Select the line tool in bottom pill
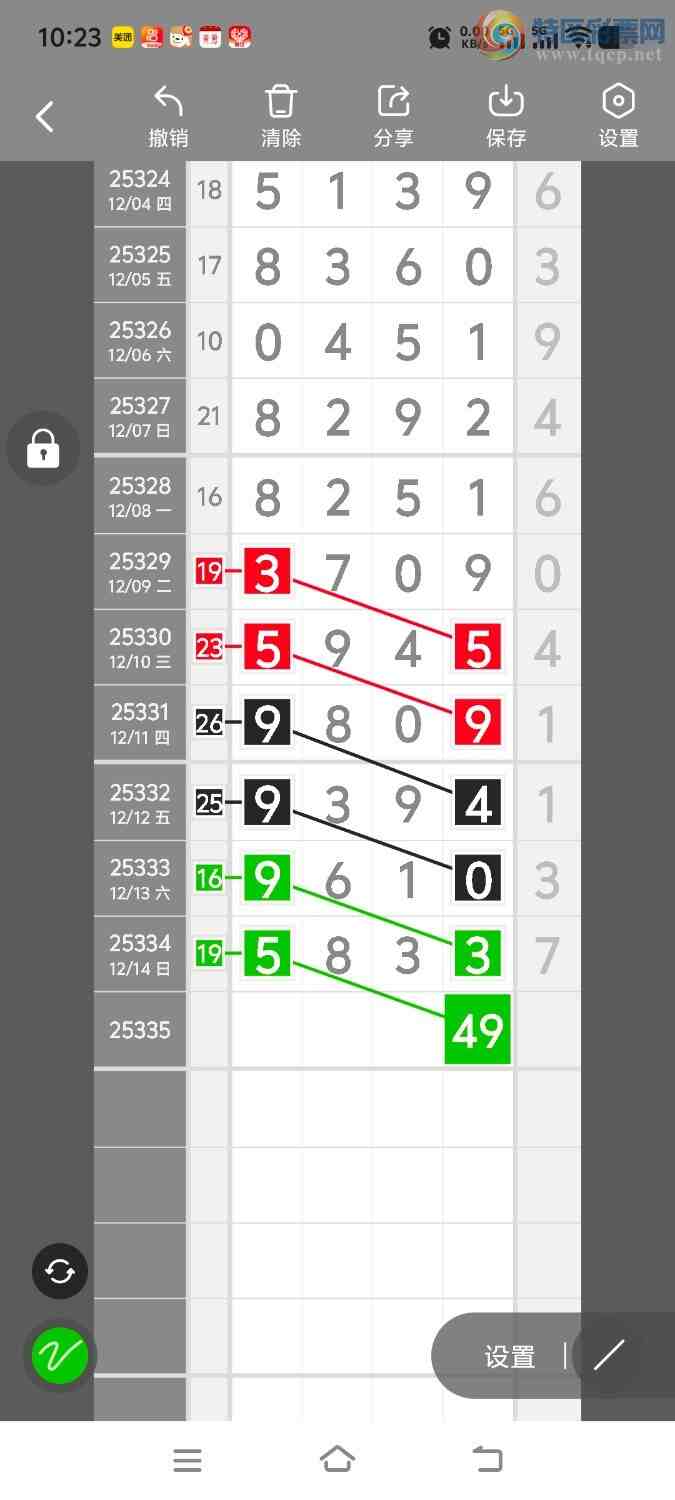The width and height of the screenshot is (675, 1500). pyautogui.click(x=608, y=1356)
